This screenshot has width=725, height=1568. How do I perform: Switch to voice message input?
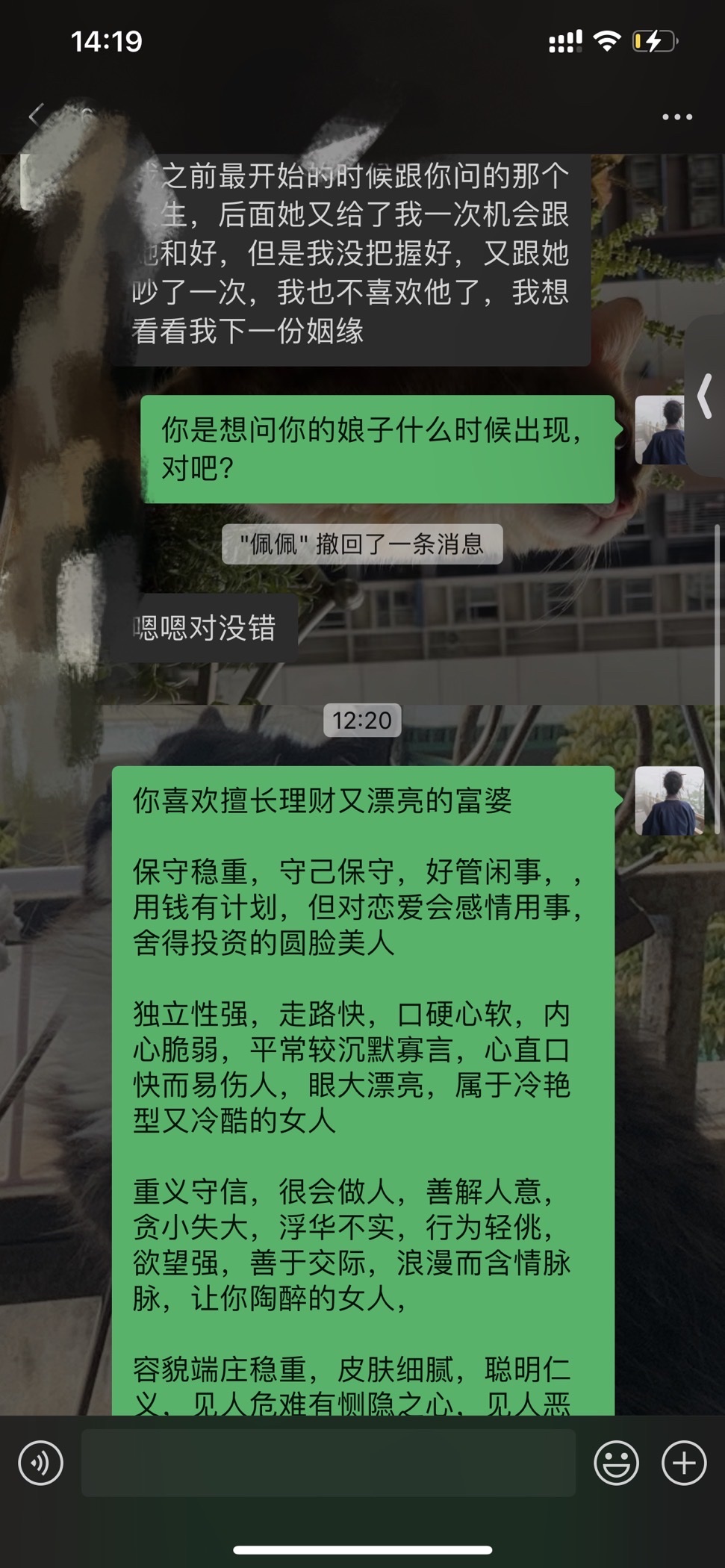click(41, 1463)
